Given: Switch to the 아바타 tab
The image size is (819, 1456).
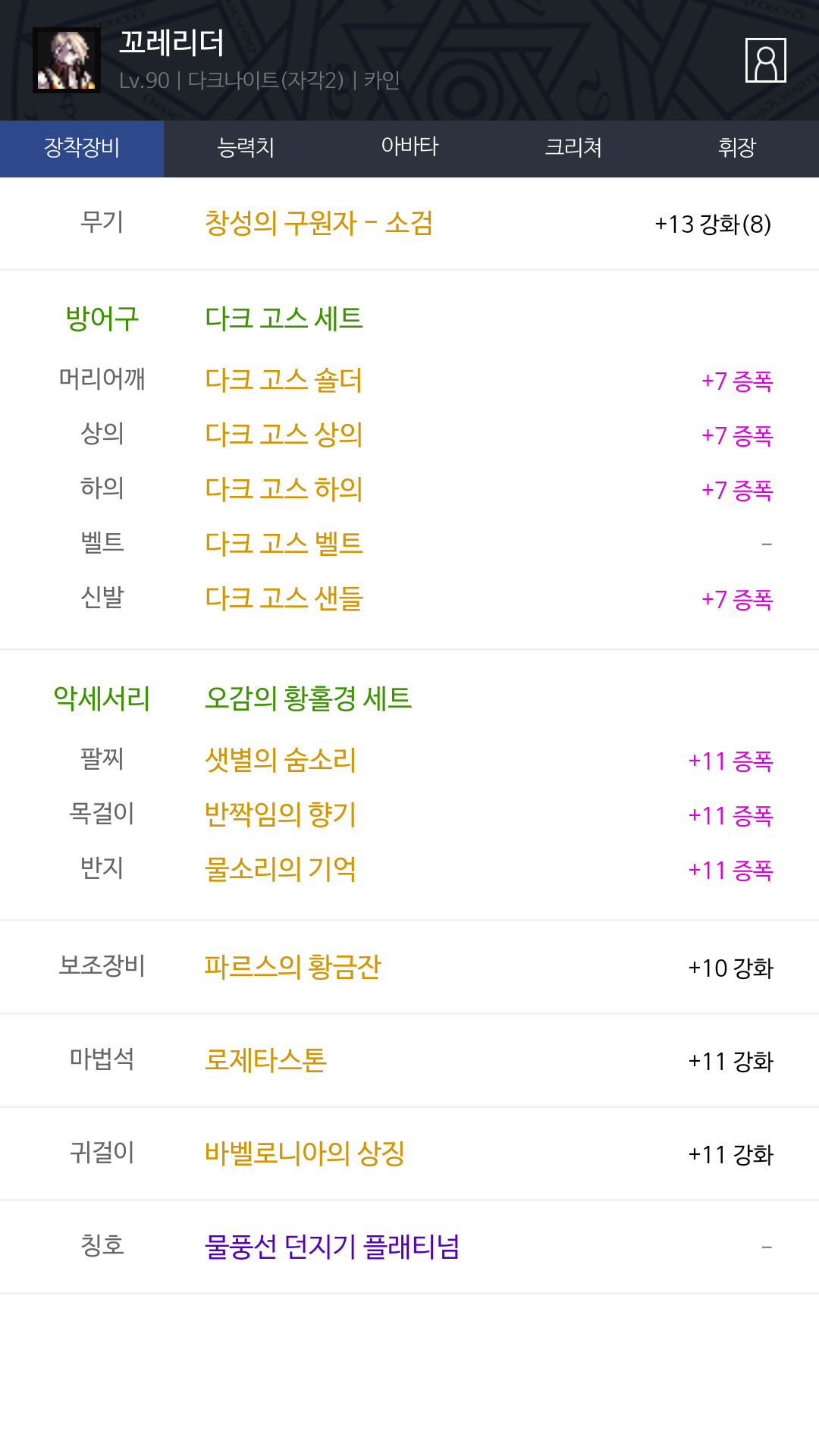Looking at the screenshot, I should pos(409,149).
